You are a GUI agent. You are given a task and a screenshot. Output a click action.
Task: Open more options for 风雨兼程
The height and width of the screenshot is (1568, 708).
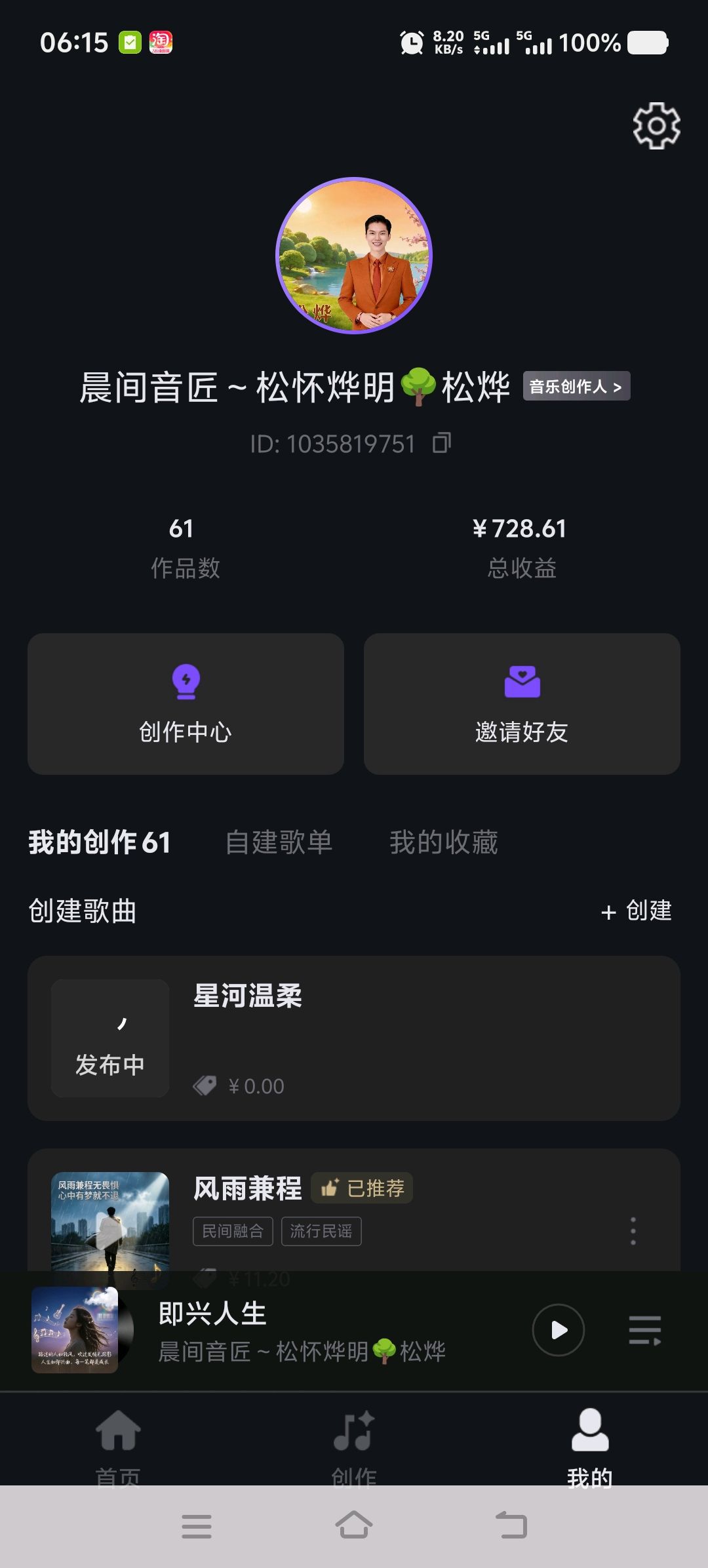[633, 1231]
